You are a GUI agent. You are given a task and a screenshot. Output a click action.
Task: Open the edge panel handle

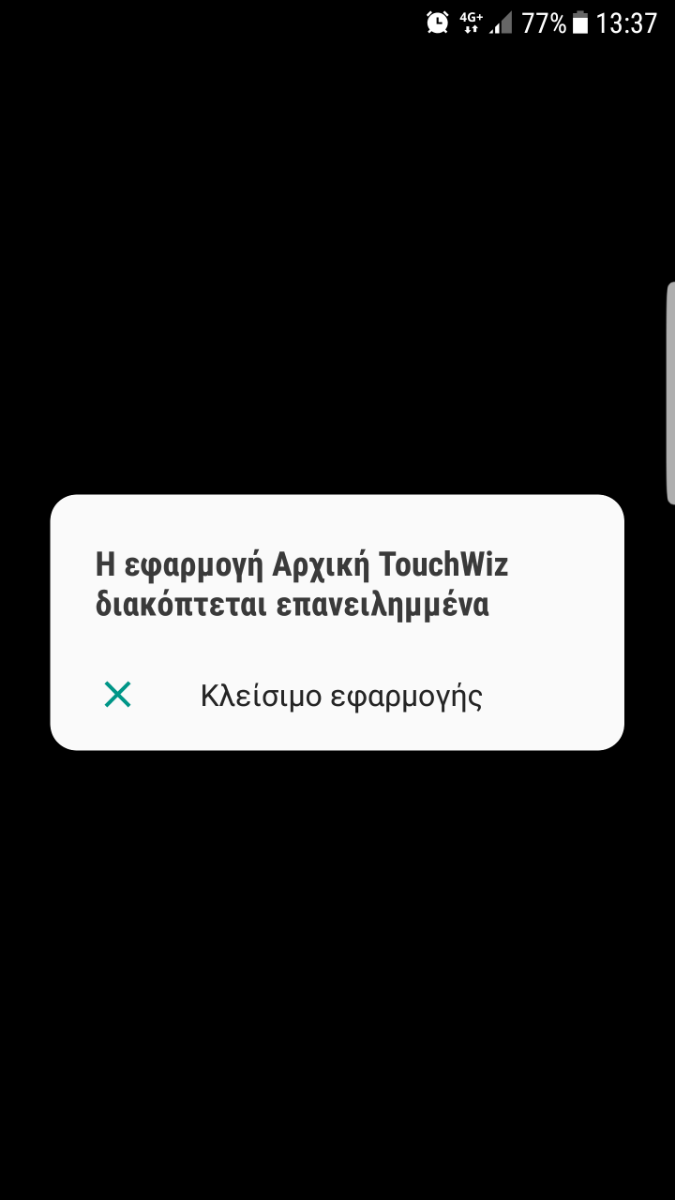pyautogui.click(x=670, y=393)
